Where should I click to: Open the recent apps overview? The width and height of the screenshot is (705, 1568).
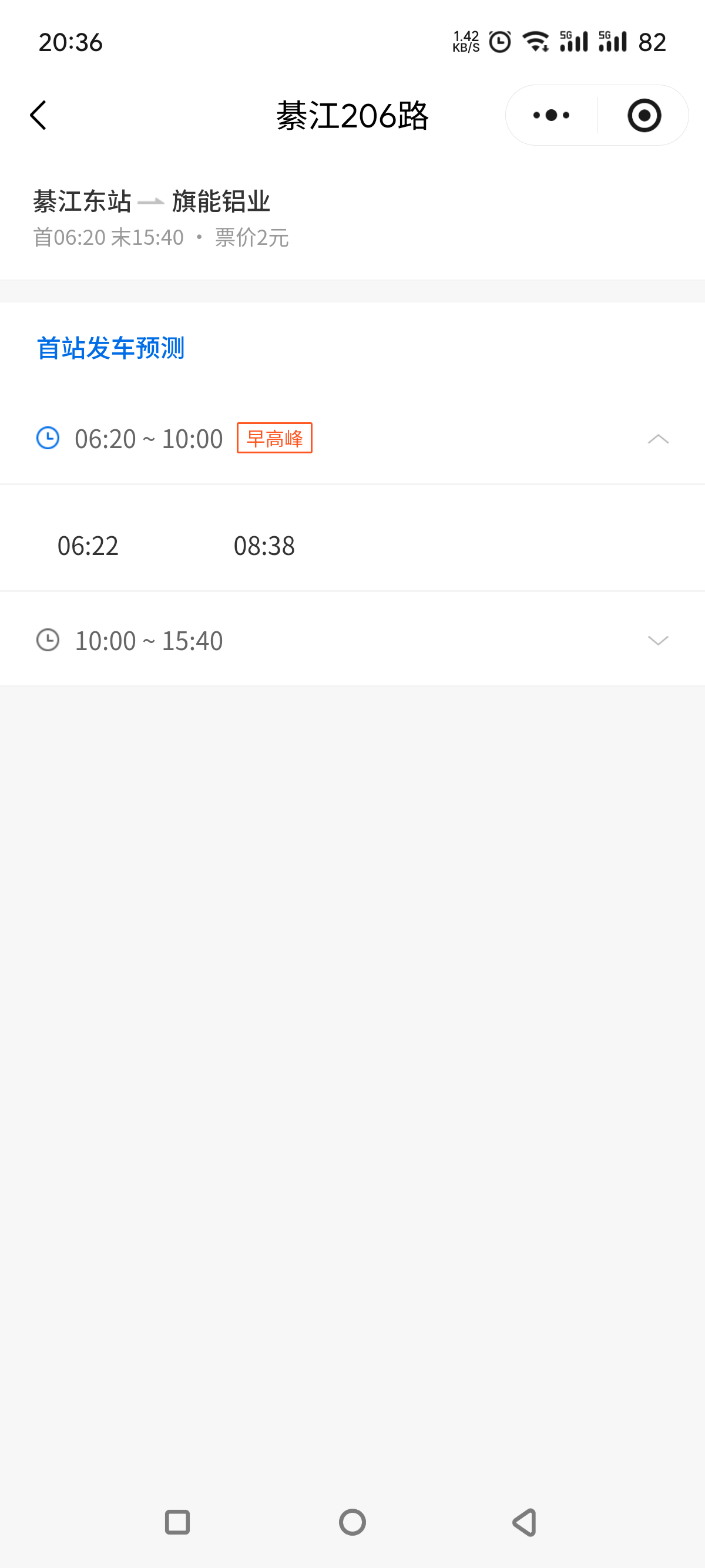[177, 1522]
